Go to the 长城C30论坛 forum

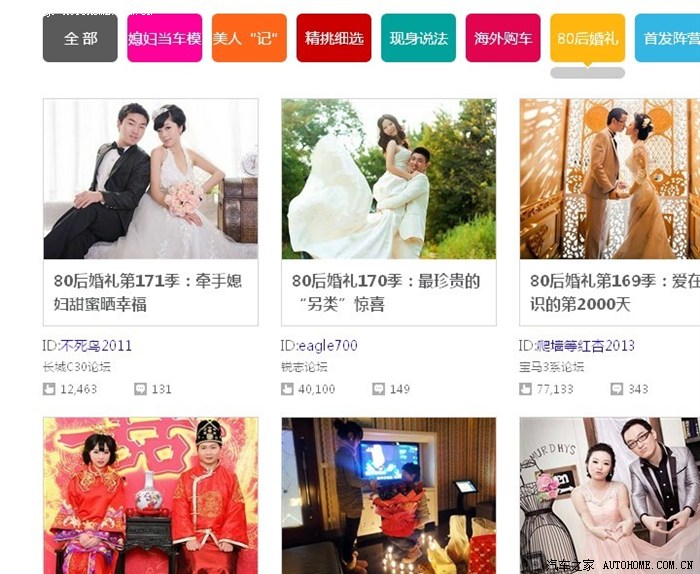click(76, 367)
